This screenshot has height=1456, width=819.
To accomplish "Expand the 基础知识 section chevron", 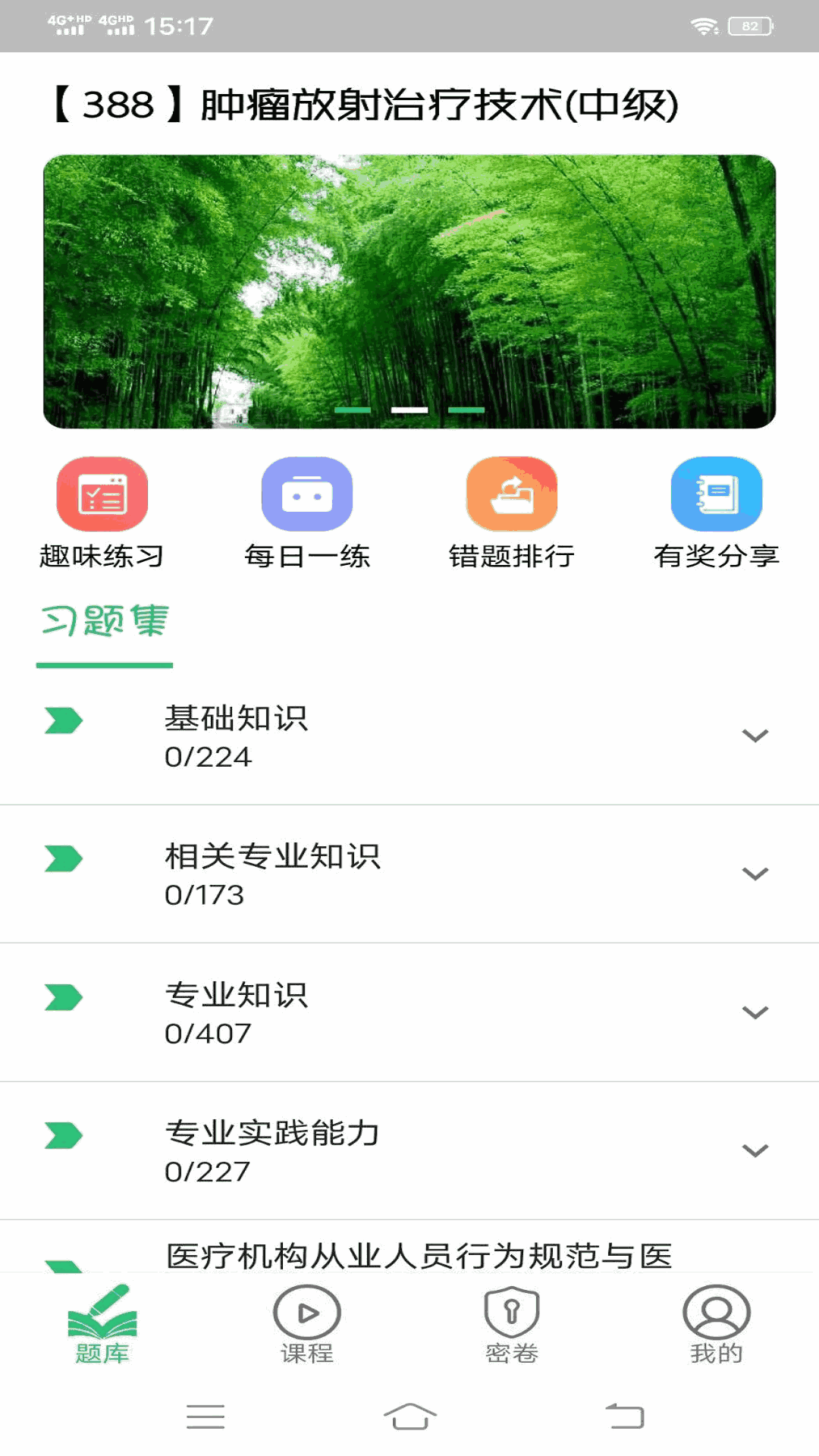I will pyautogui.click(x=754, y=734).
